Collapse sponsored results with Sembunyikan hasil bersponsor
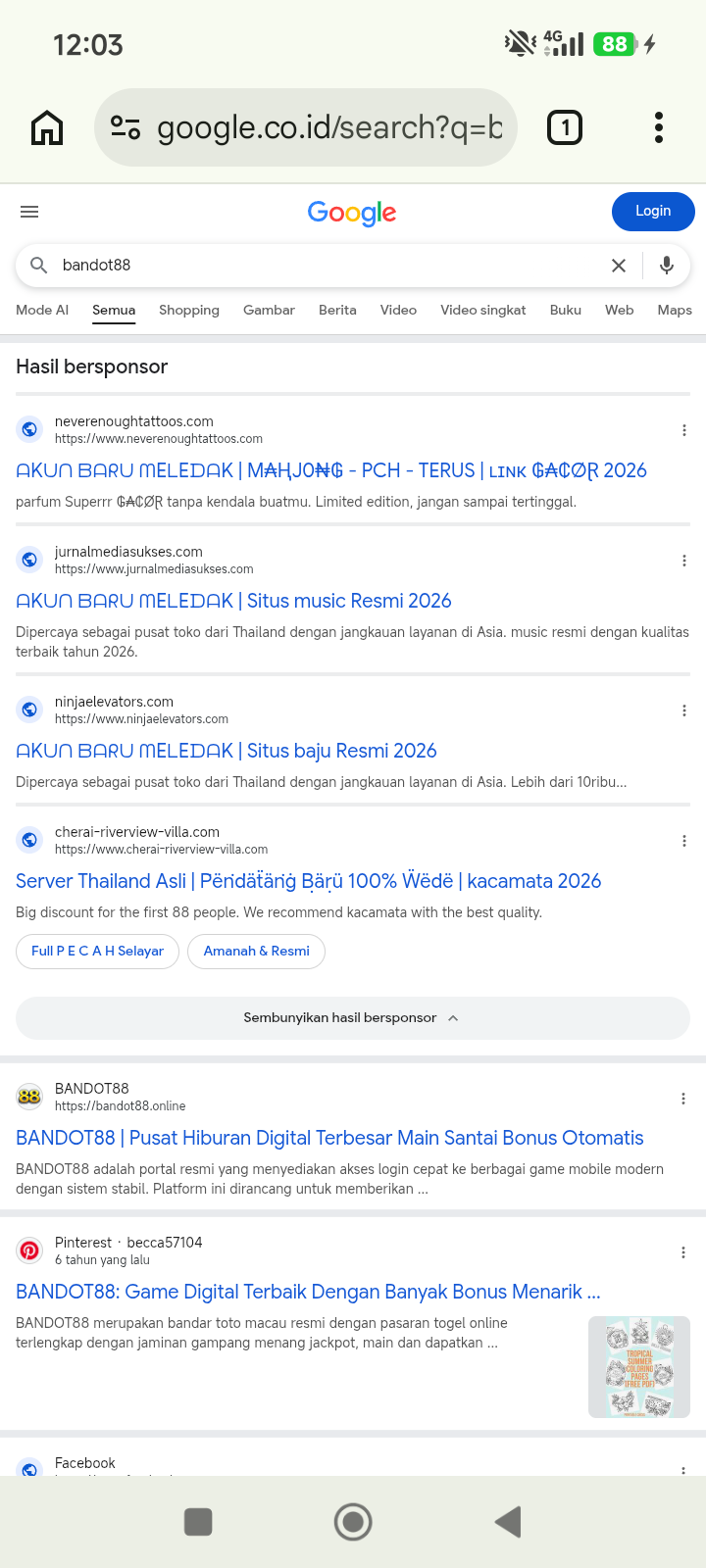This screenshot has height=1568, width=706. pos(353,1018)
